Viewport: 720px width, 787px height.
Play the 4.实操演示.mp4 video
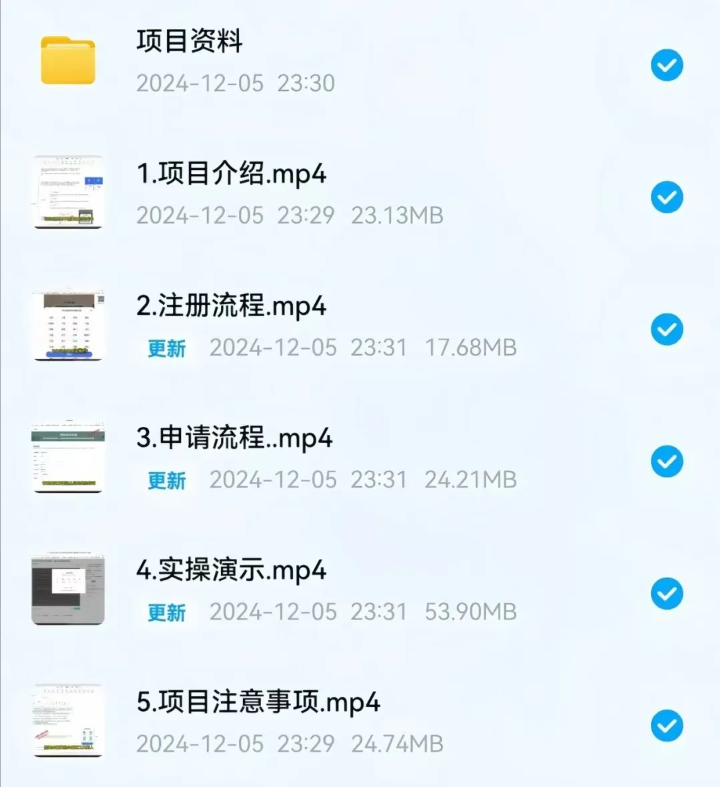tap(231, 570)
